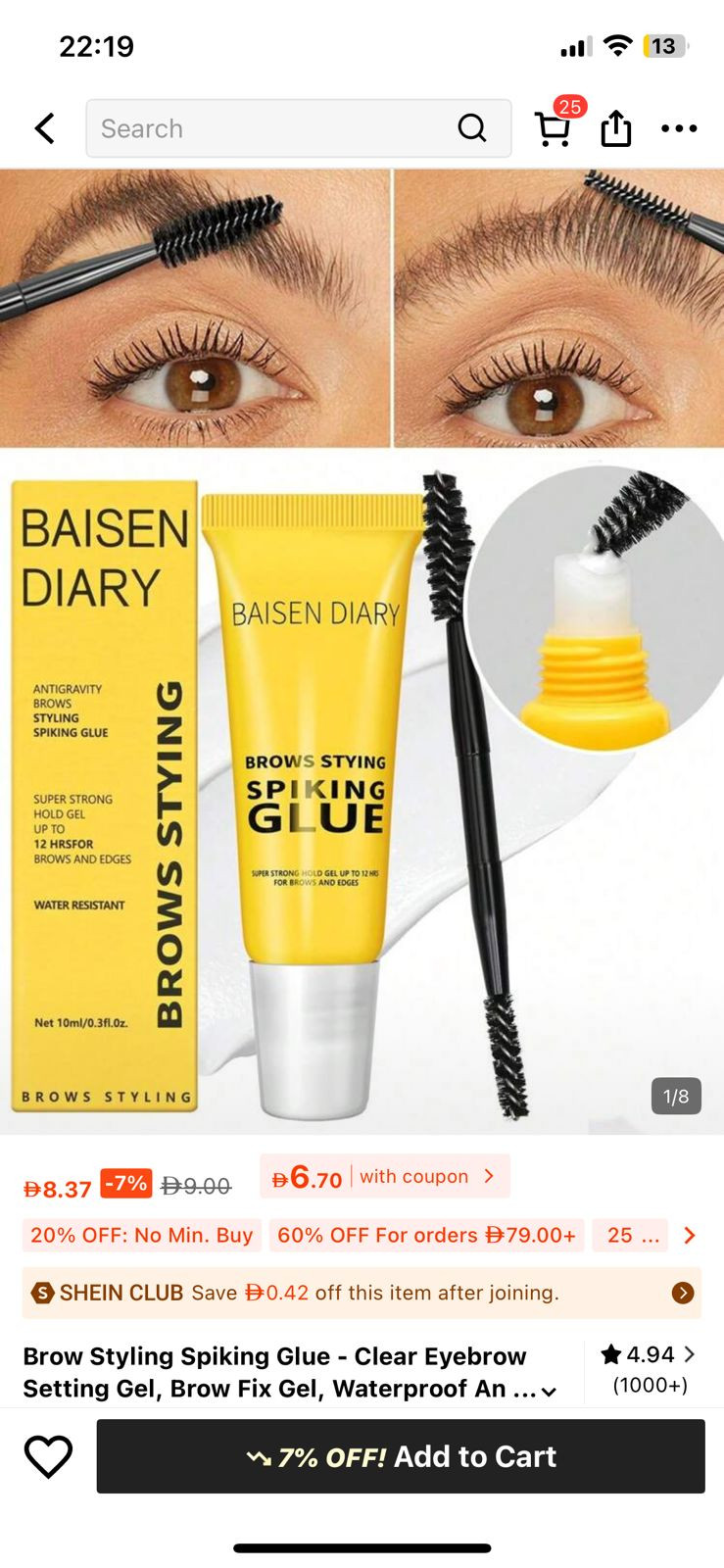Select the 60% OFF for orders 79.00+ coupon

tap(426, 1235)
